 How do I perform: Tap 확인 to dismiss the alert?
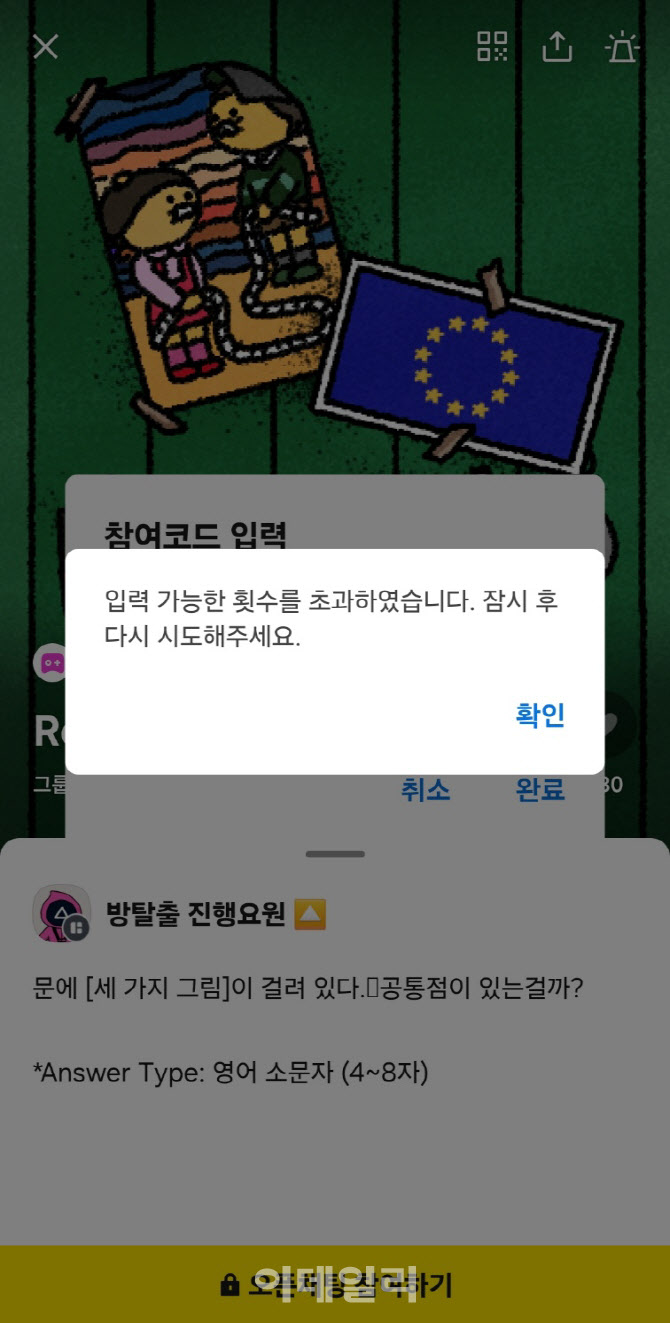pyautogui.click(x=540, y=715)
